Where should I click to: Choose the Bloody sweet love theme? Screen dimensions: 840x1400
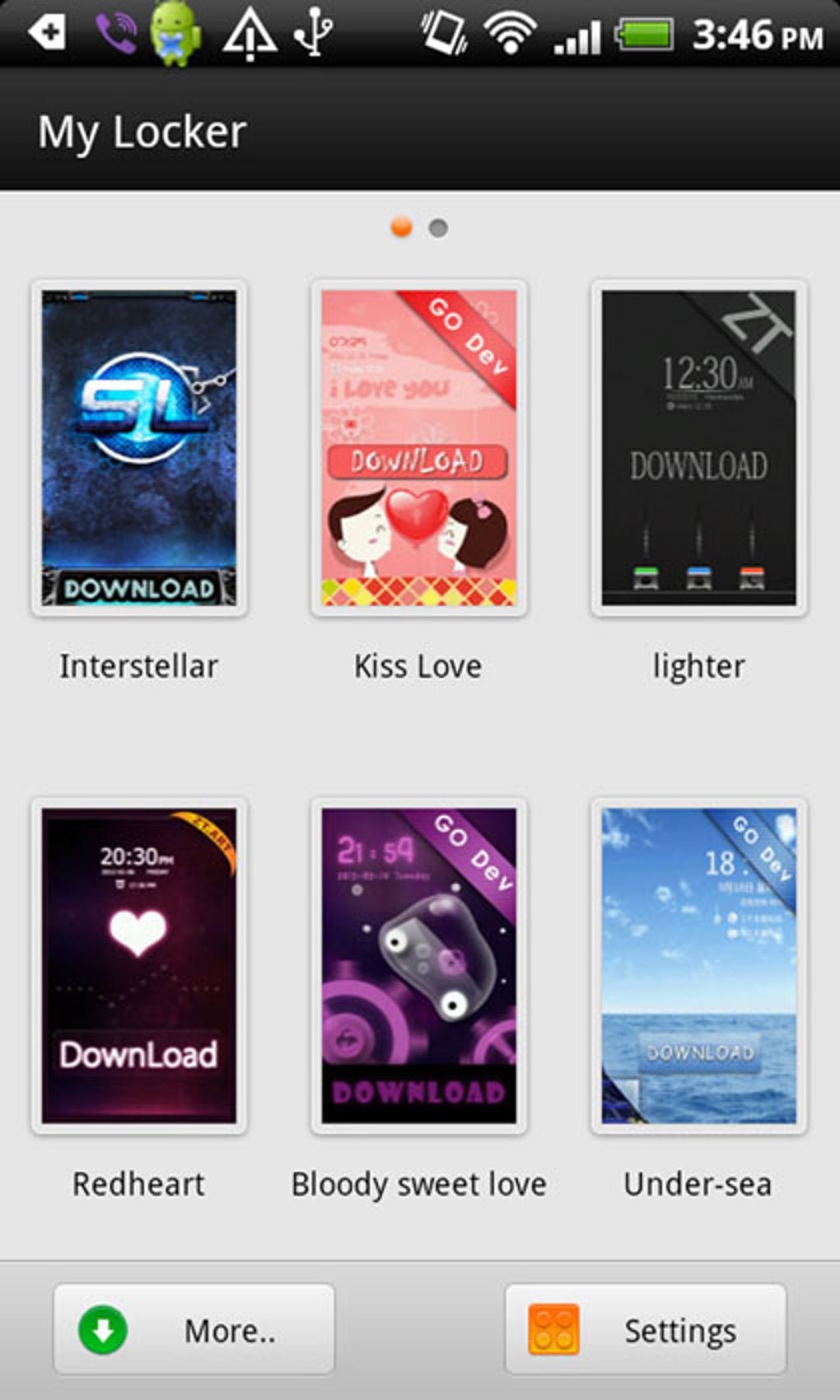418,965
